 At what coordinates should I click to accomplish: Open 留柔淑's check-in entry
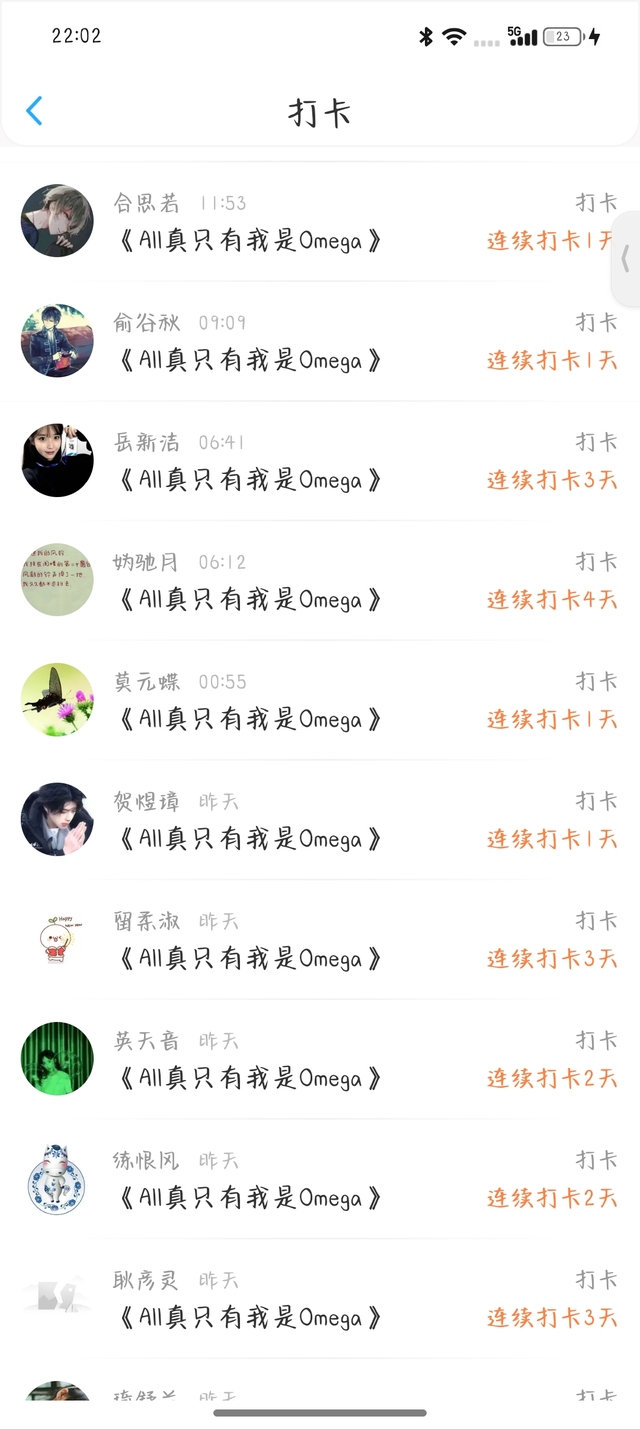click(318, 940)
